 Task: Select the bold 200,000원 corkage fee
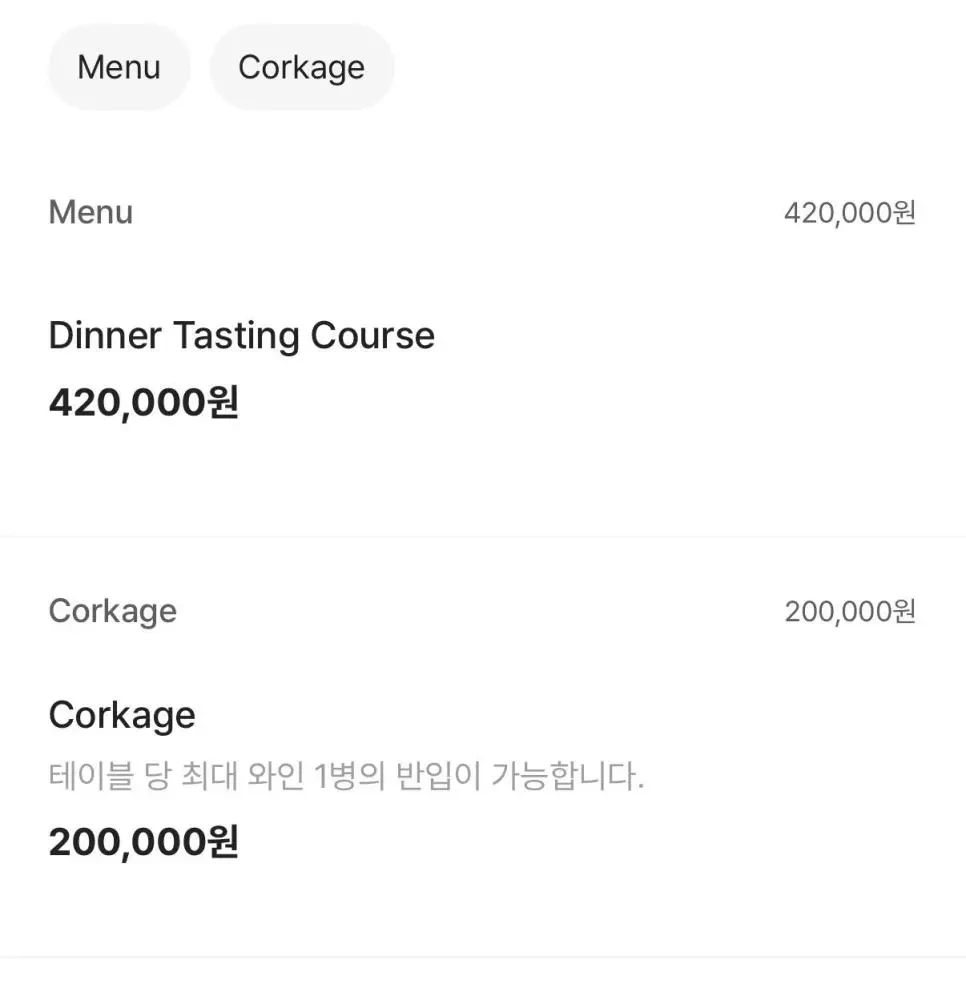click(144, 841)
